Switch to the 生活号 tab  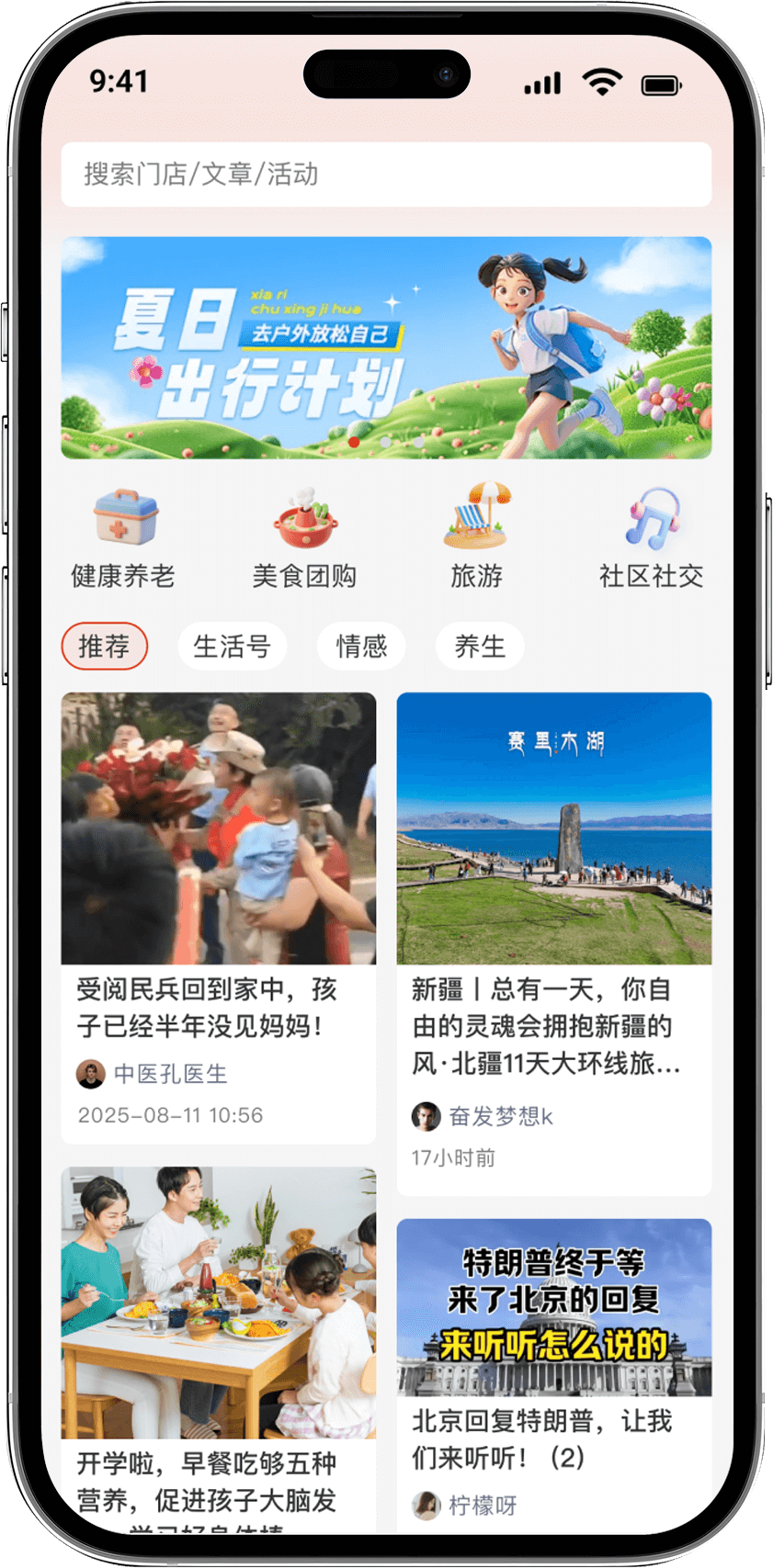click(232, 646)
